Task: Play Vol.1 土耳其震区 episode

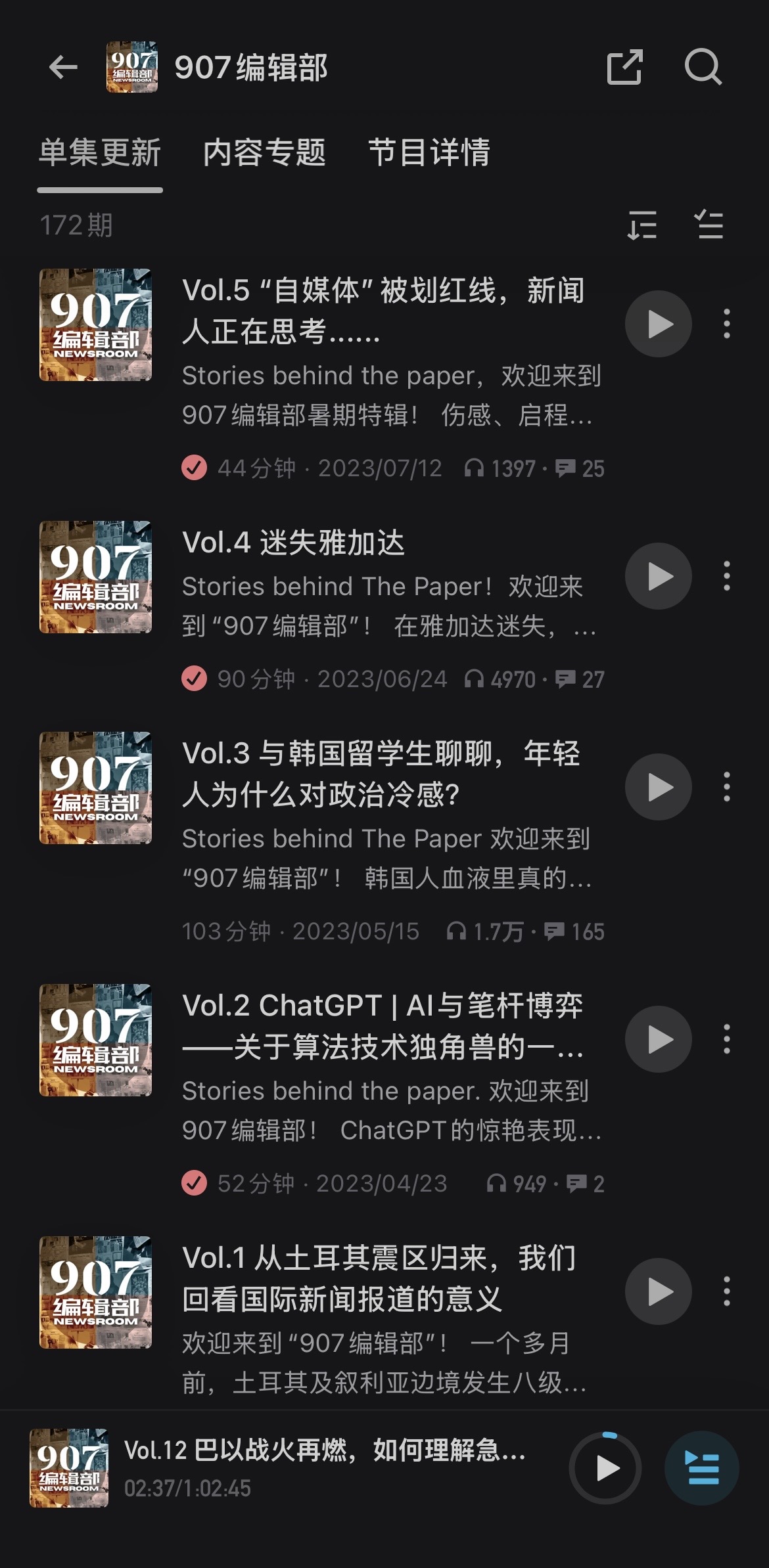Action: point(658,1291)
